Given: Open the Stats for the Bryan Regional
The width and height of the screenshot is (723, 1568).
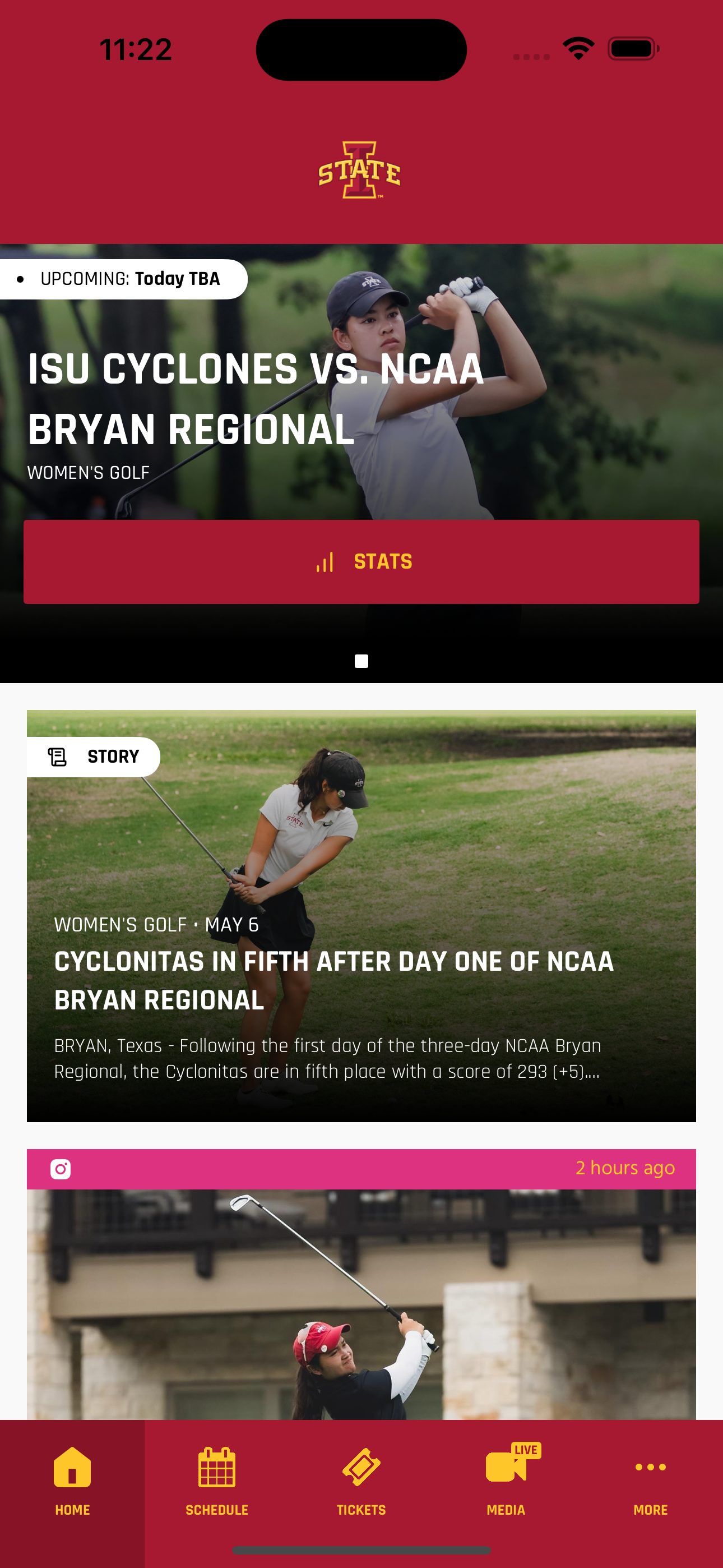Looking at the screenshot, I should 361,561.
